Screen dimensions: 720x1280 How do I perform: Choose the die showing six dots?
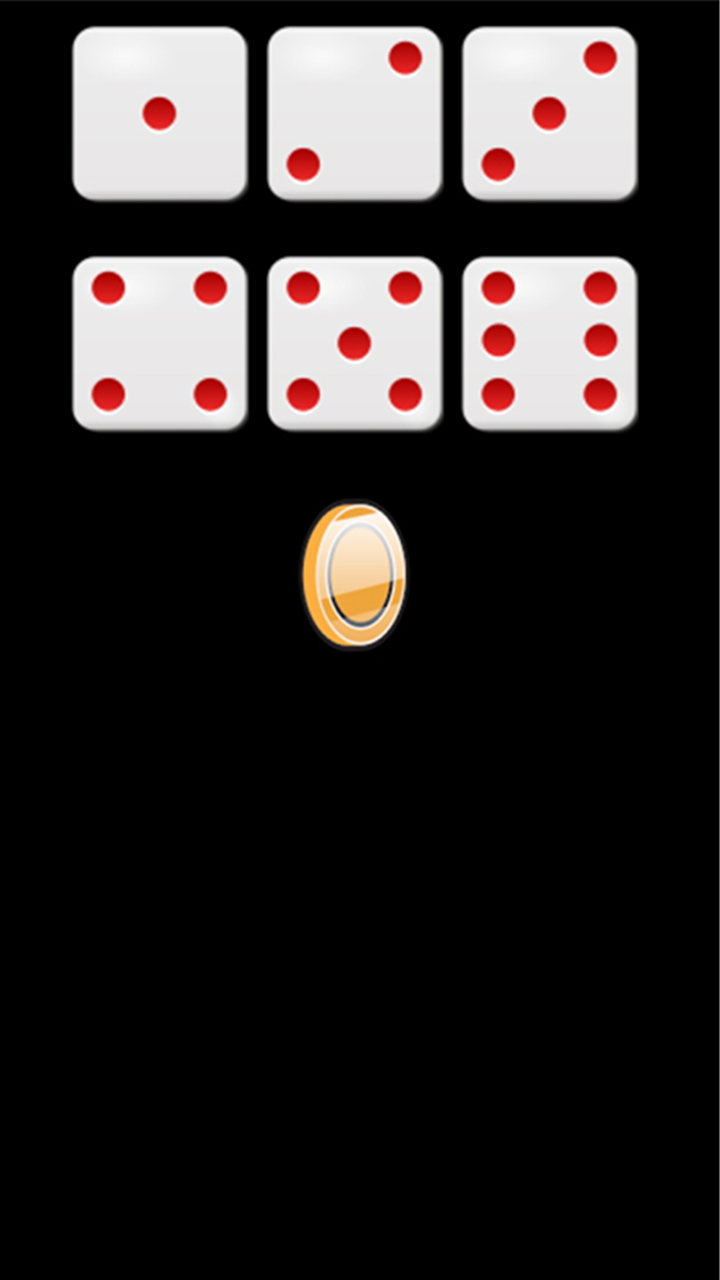549,343
